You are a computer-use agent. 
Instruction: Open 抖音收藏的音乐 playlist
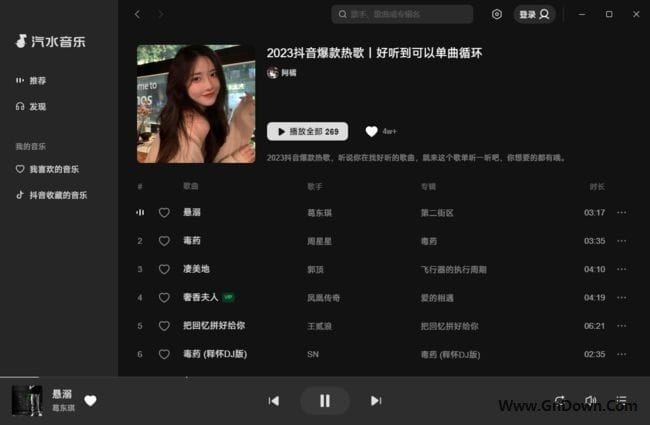pyautogui.click(x=57, y=195)
